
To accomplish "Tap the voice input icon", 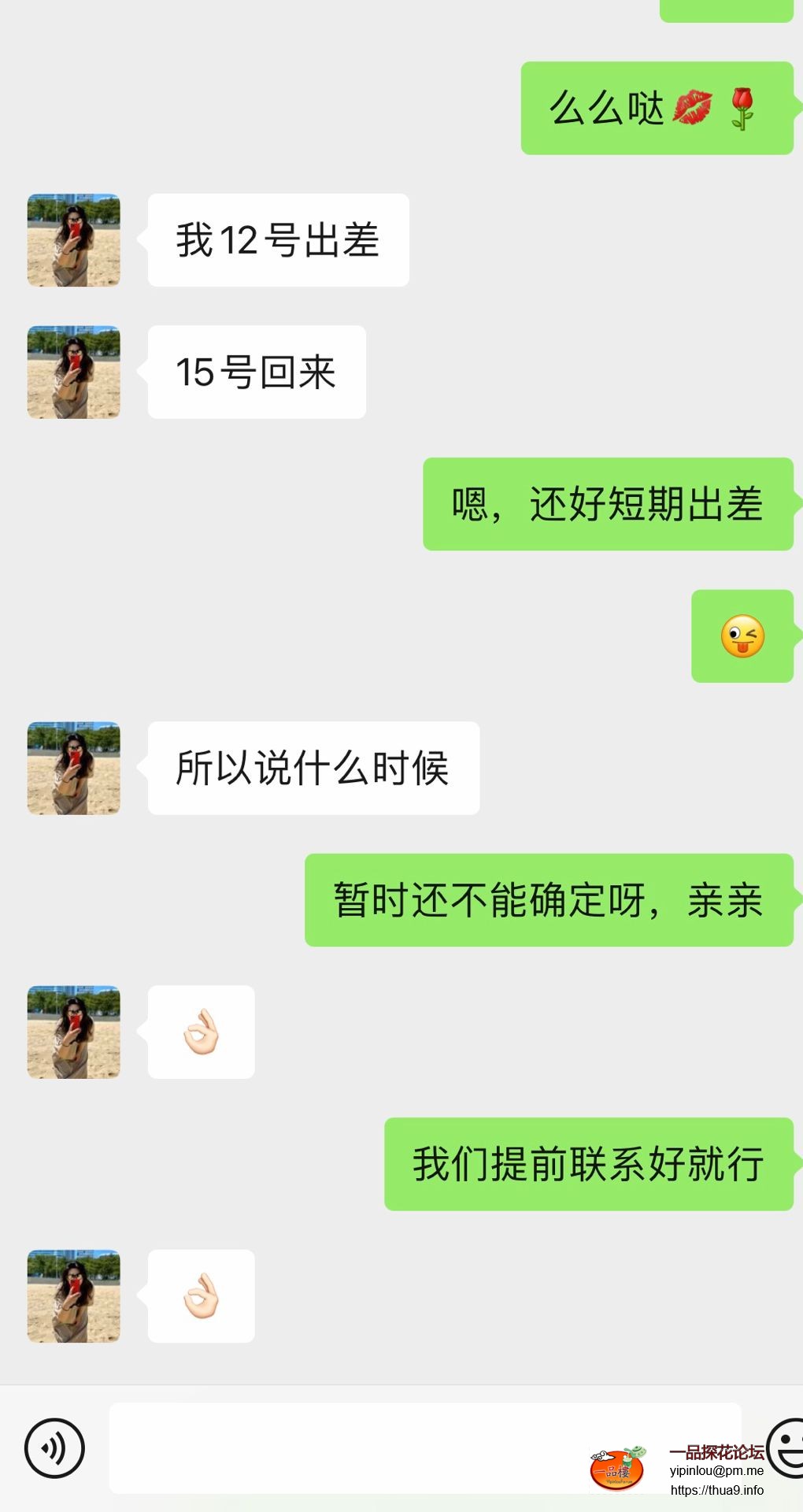I will click(57, 1447).
